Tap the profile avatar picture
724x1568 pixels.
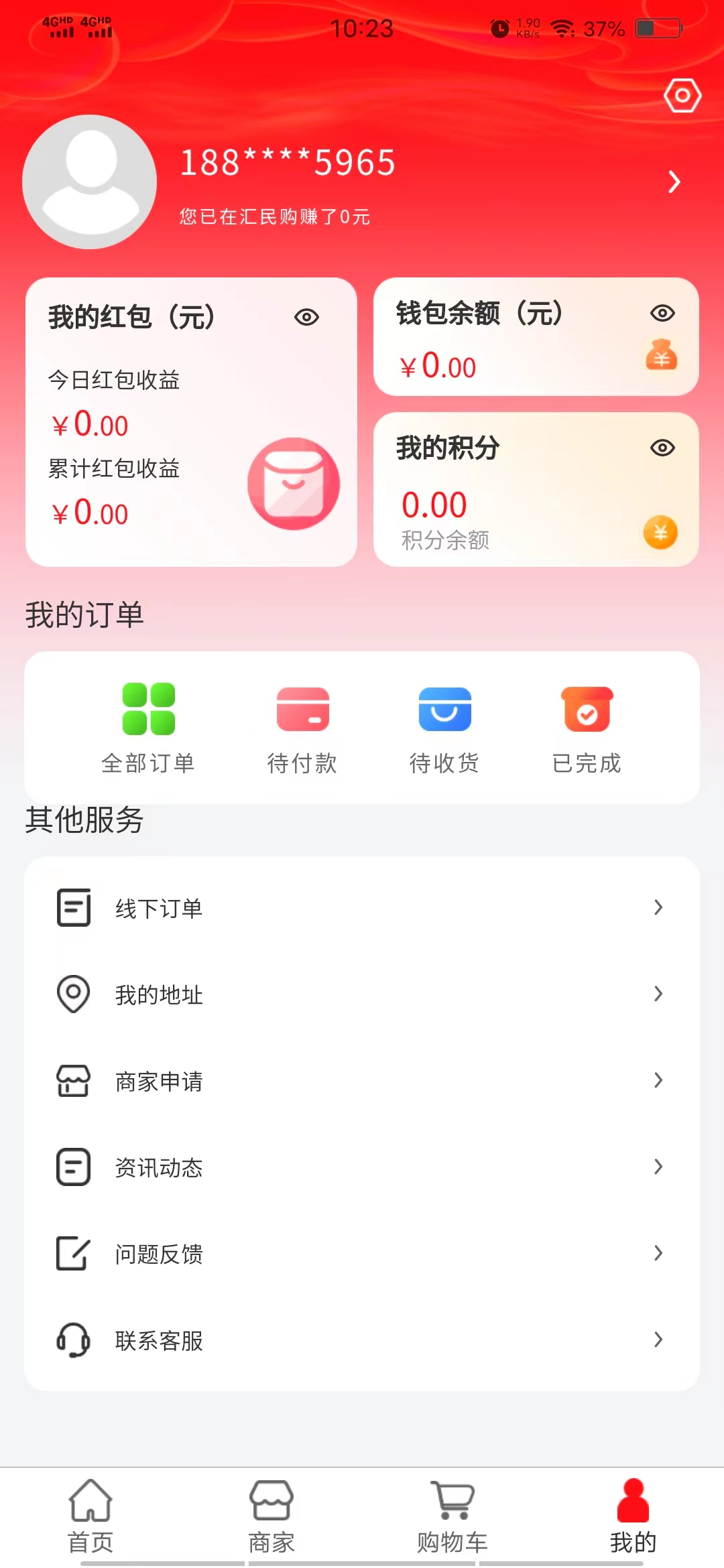coord(90,182)
